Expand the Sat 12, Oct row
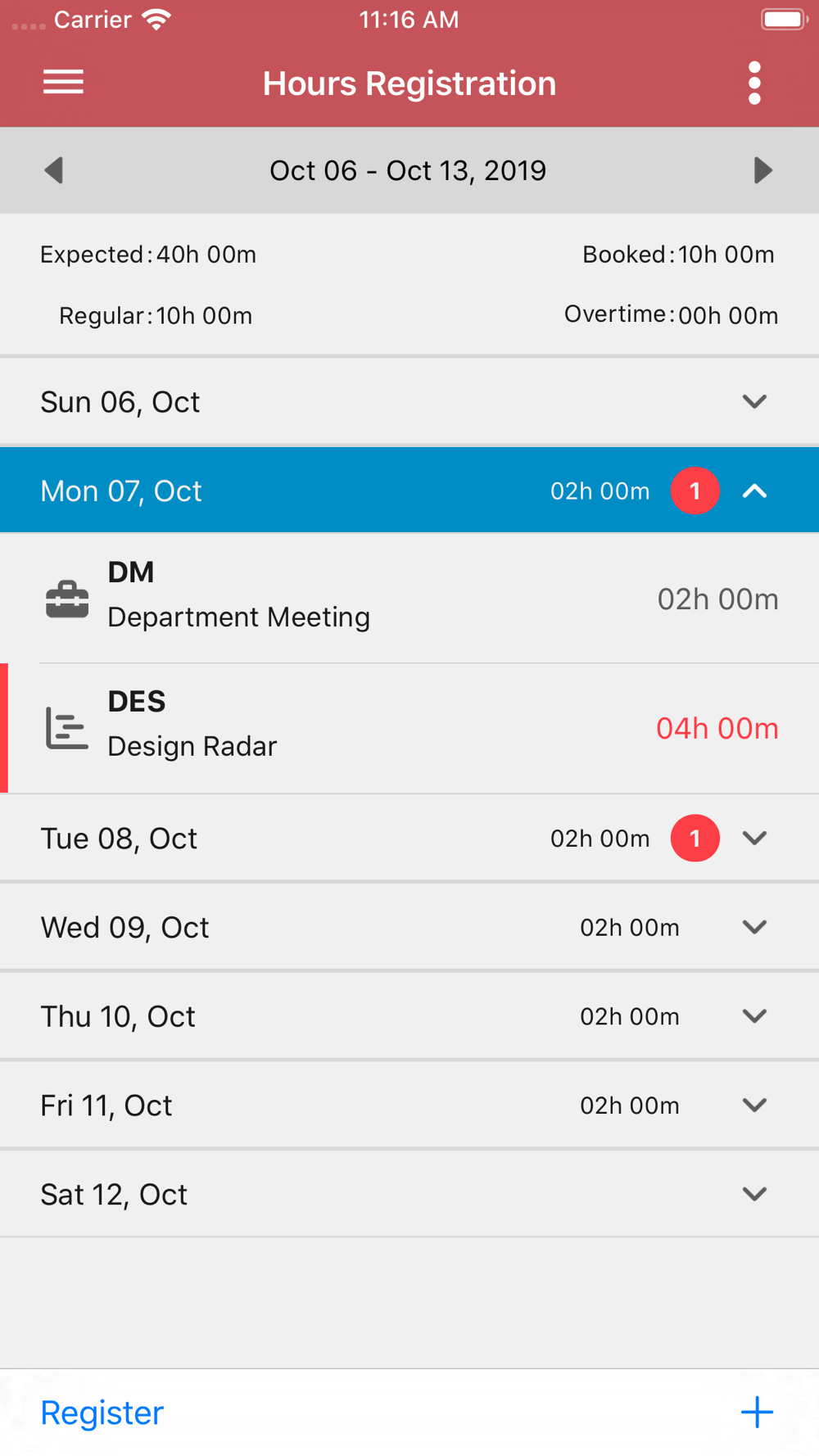Screen dimensions: 819x1456 pyautogui.click(x=409, y=1195)
